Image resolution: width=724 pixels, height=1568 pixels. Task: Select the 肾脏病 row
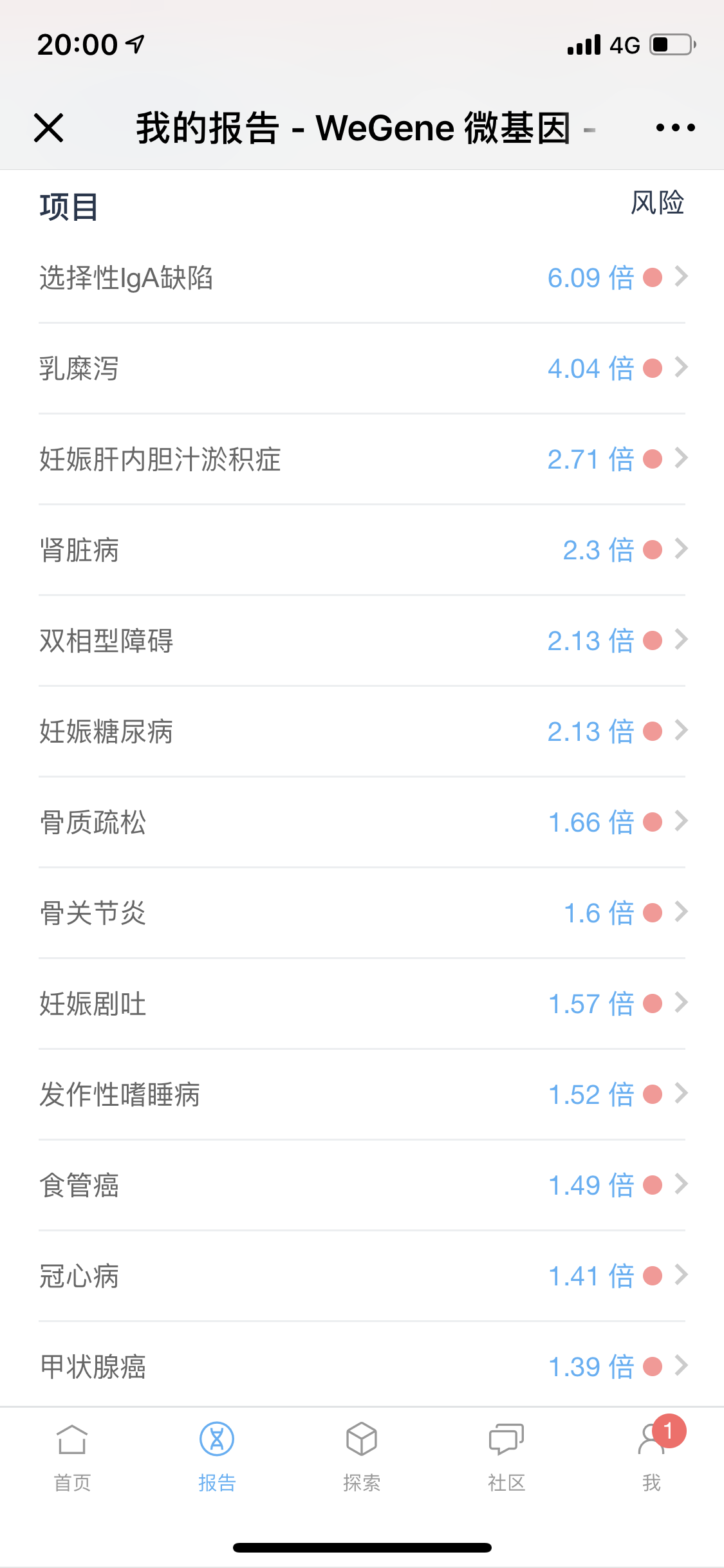pyautogui.click(x=362, y=550)
